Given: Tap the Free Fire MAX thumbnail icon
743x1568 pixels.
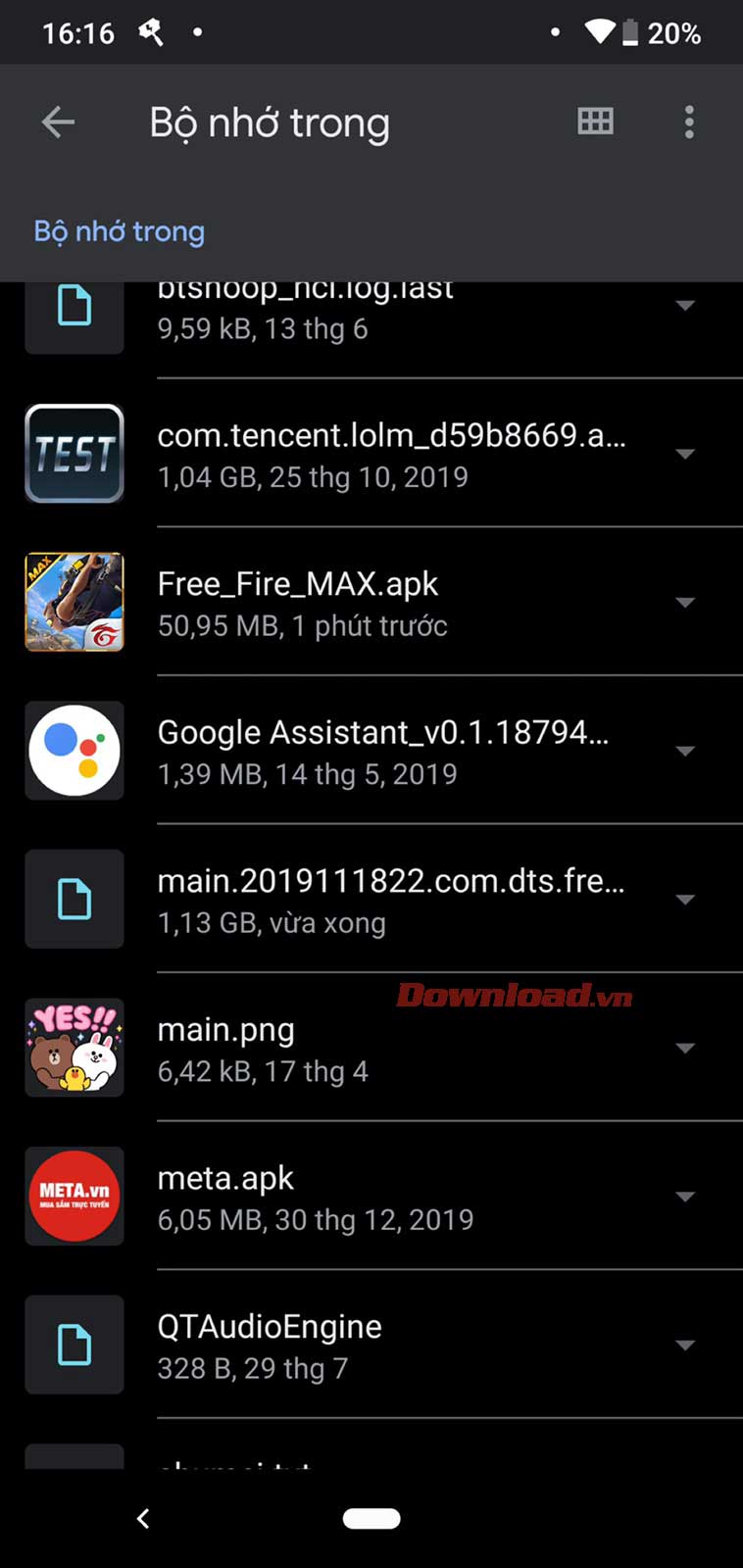Looking at the screenshot, I should click(74, 602).
